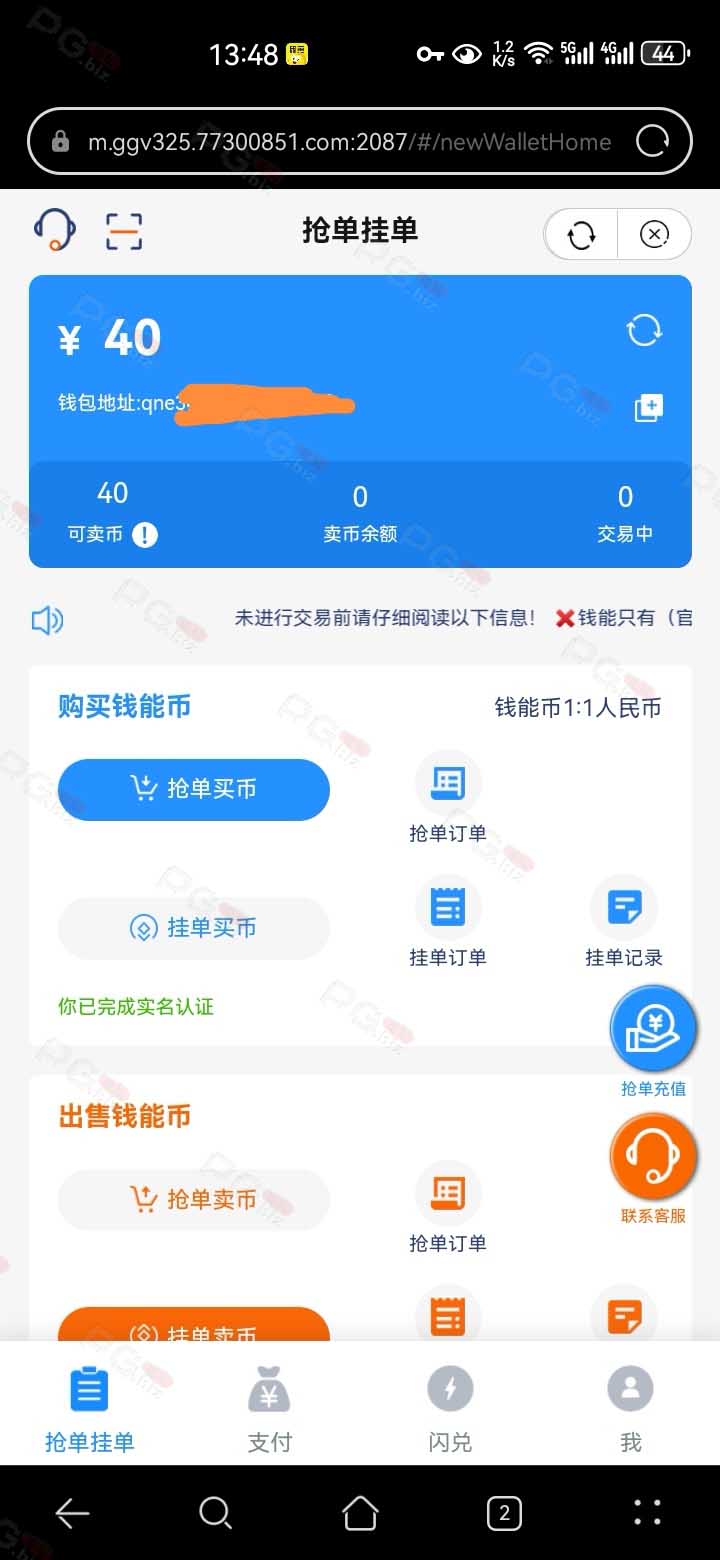Viewport: 720px width, 1560px height.
Task: View info about 可卖币
Action: 145,535
